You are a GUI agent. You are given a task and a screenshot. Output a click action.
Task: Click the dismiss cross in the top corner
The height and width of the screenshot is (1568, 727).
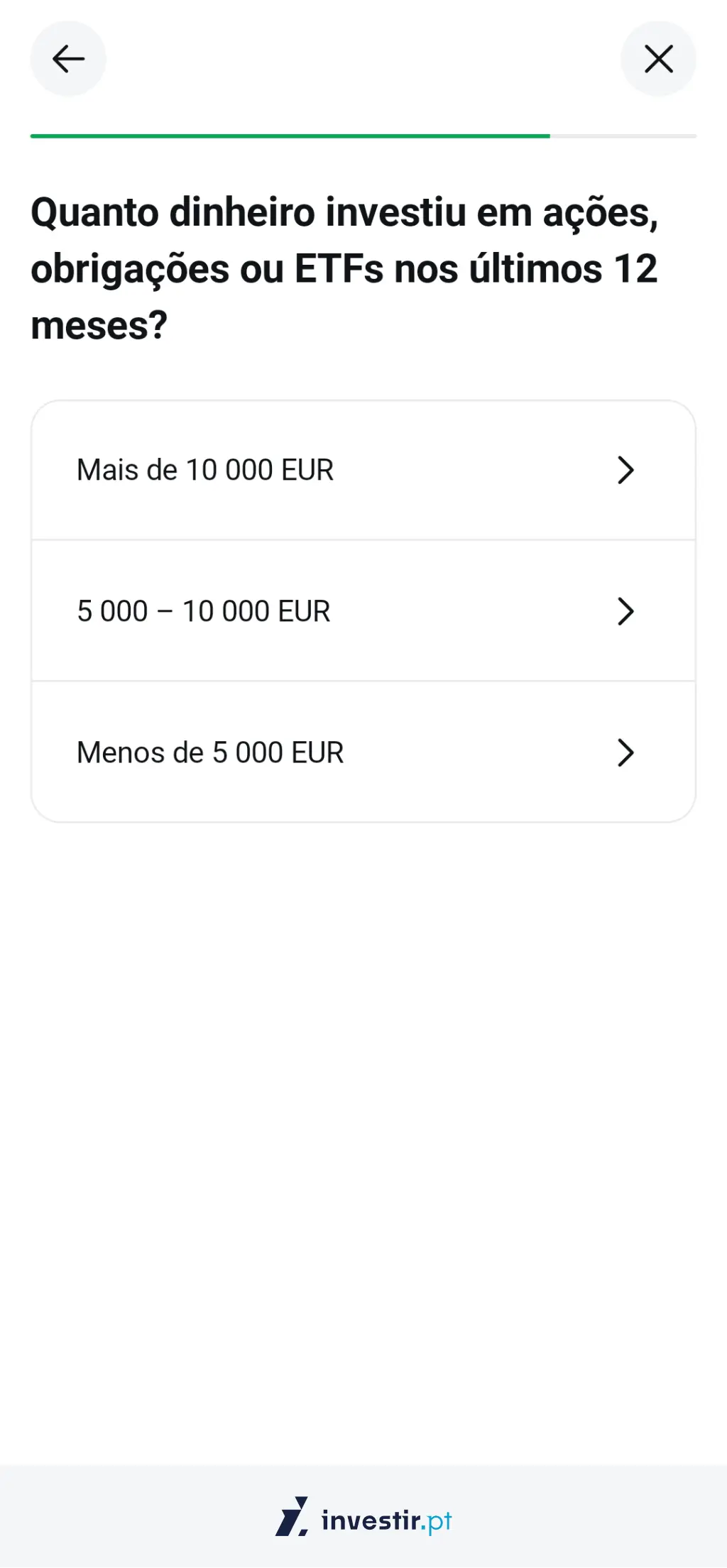click(x=659, y=59)
